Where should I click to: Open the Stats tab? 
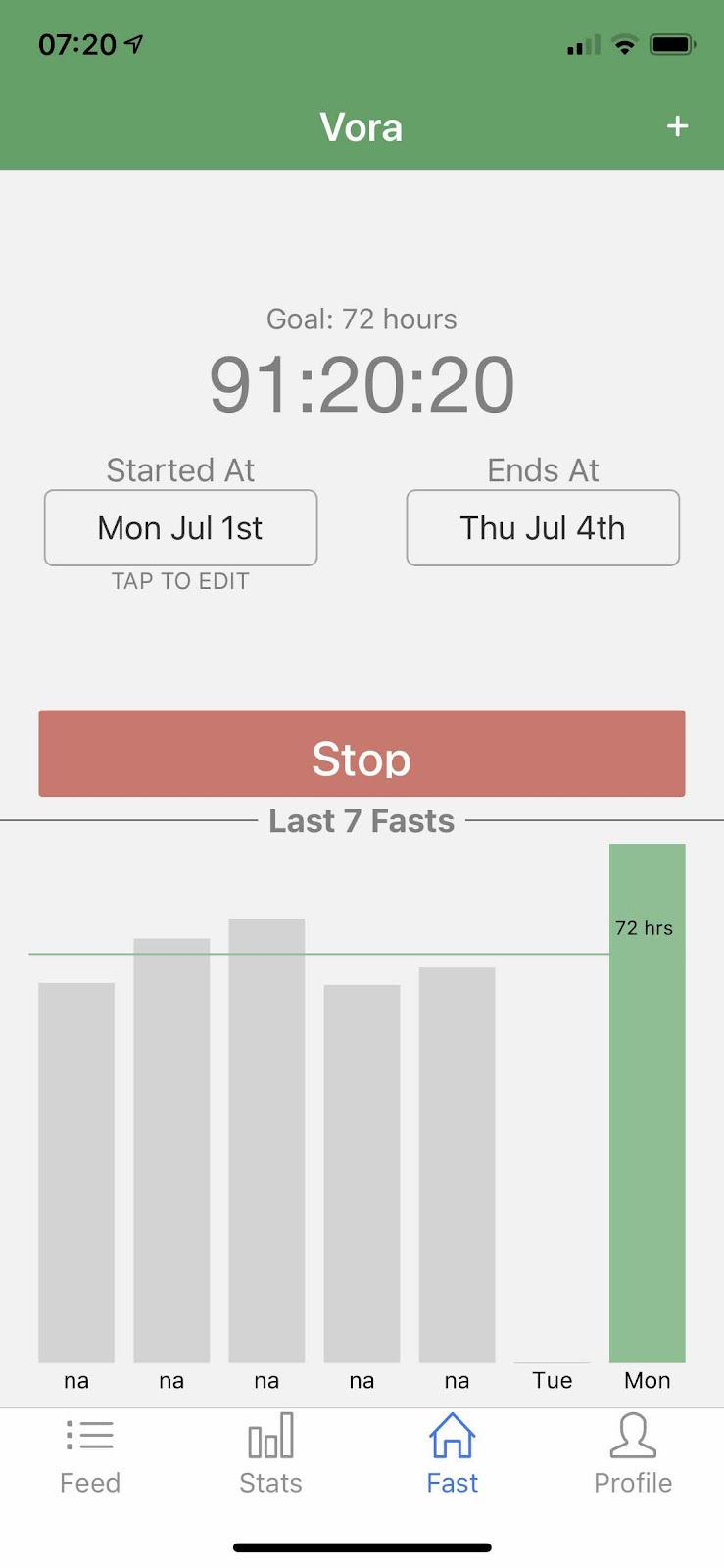click(270, 1455)
